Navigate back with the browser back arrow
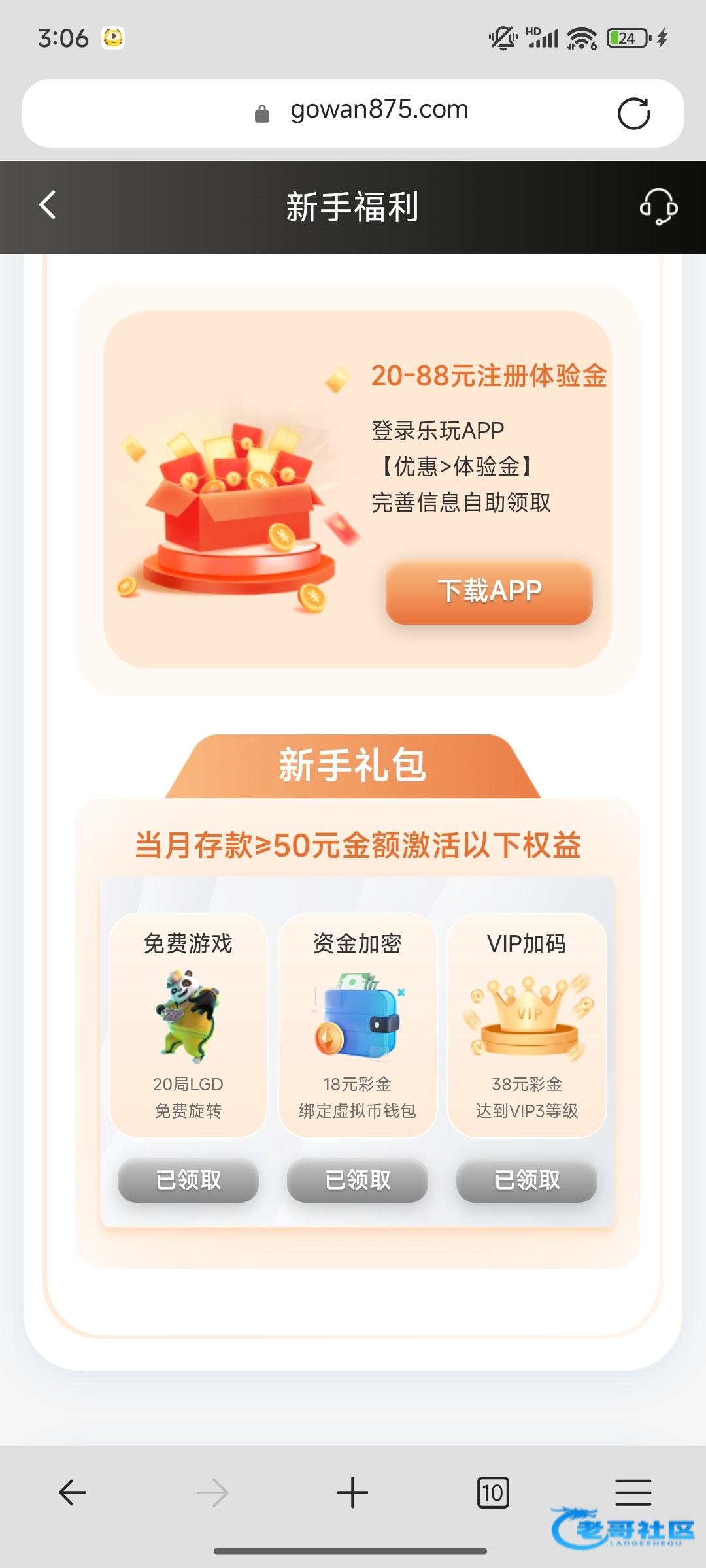Screen dimensions: 706x1568 [73, 1492]
